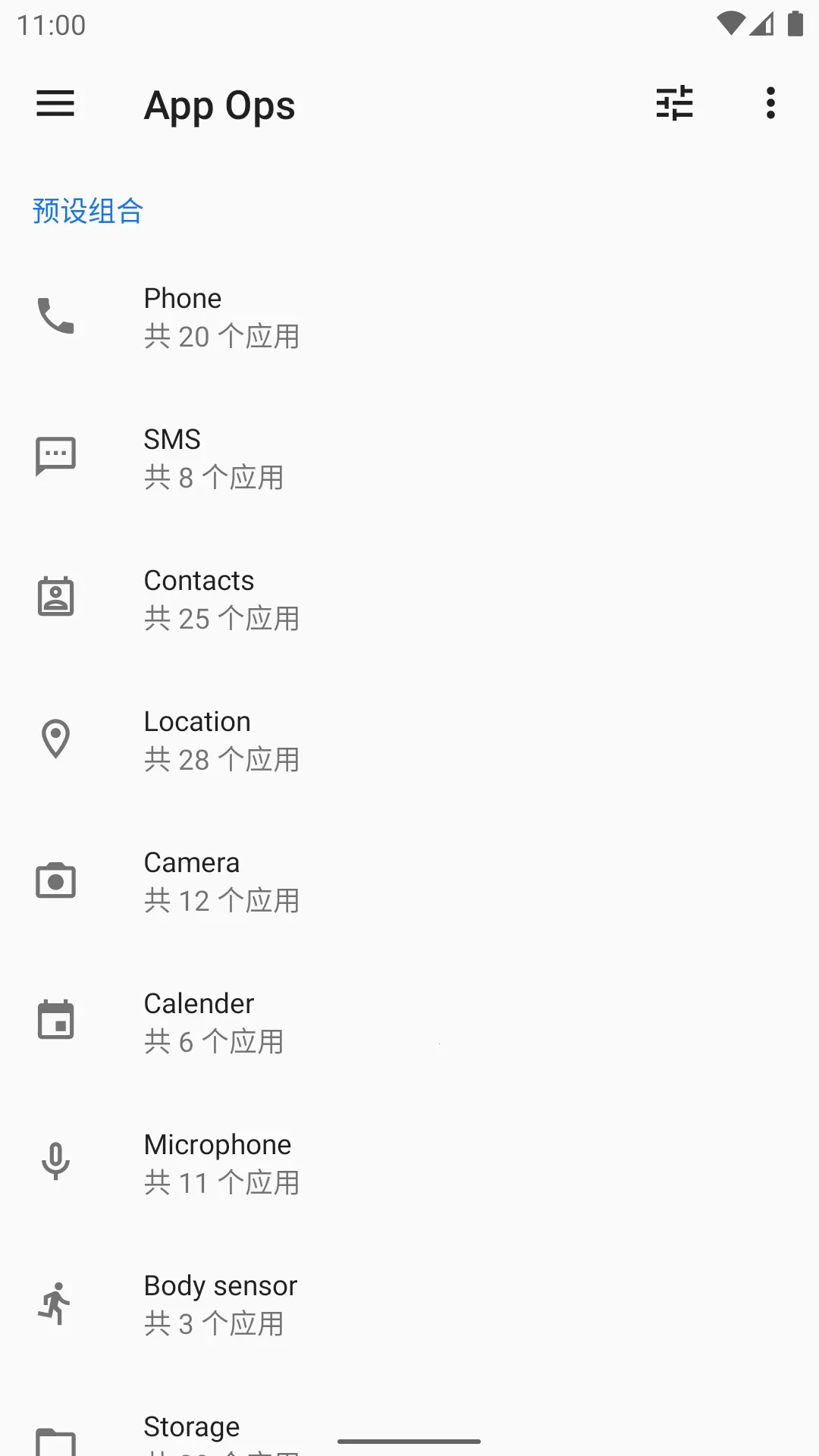Open the overflow three-dot menu
The image size is (819, 1456).
[770, 104]
